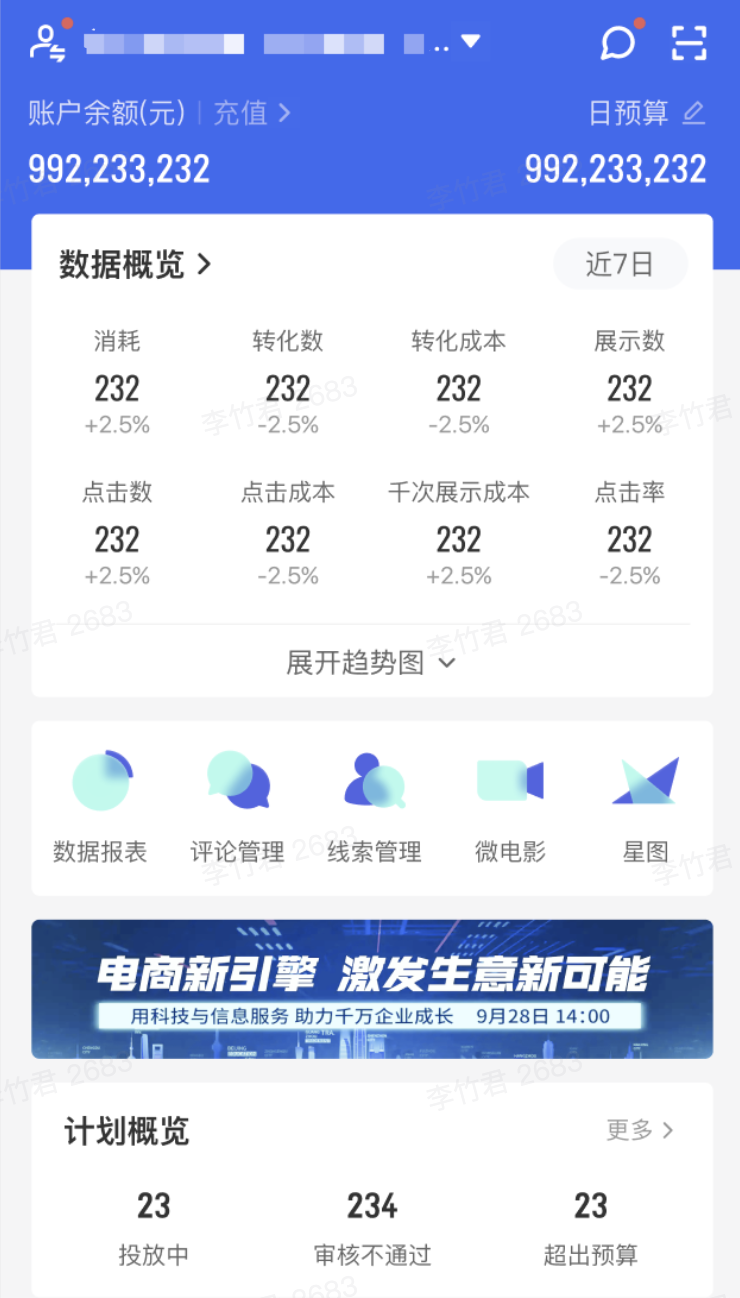Expand 展开趋势图 trend chart
The width and height of the screenshot is (740, 1298).
[x=371, y=663]
